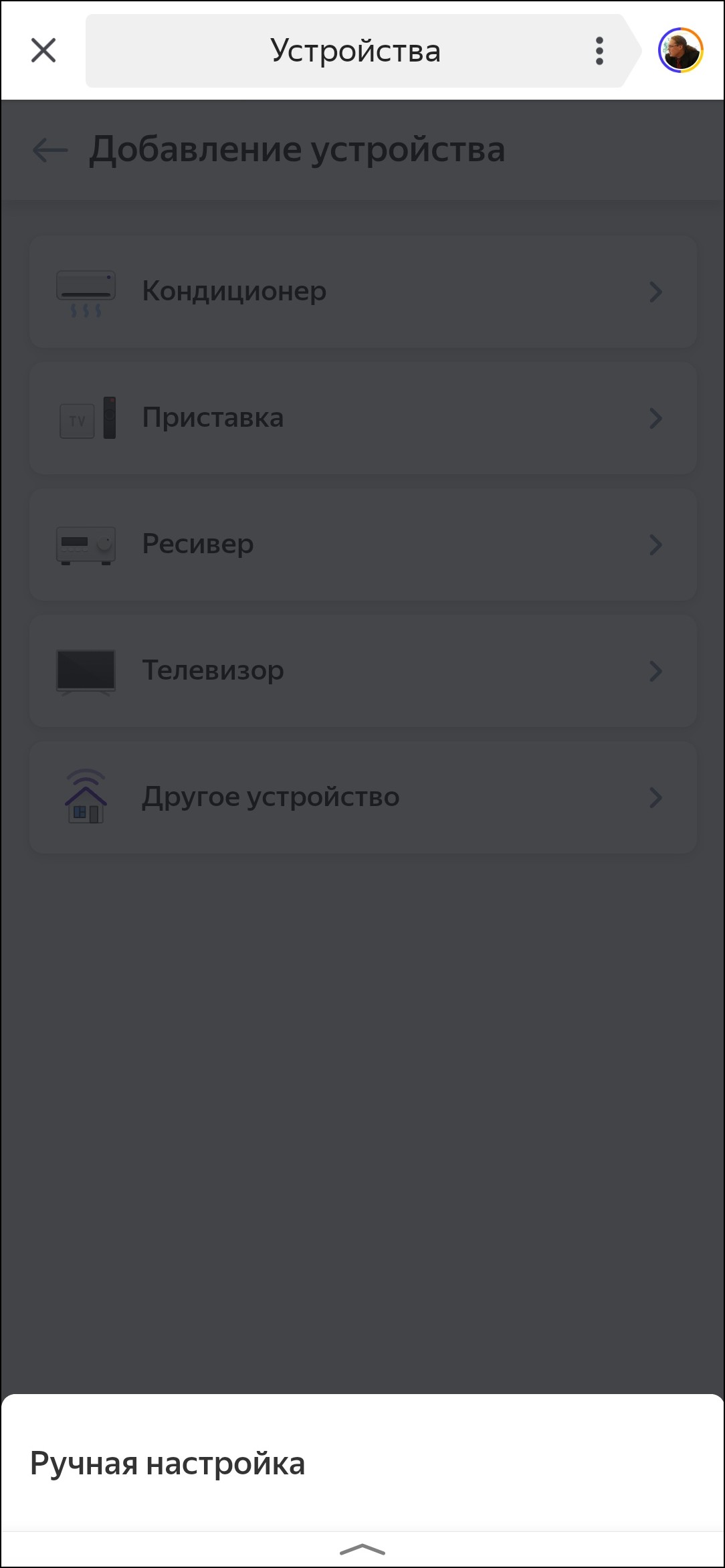Choose Приставка from the list

tap(362, 418)
